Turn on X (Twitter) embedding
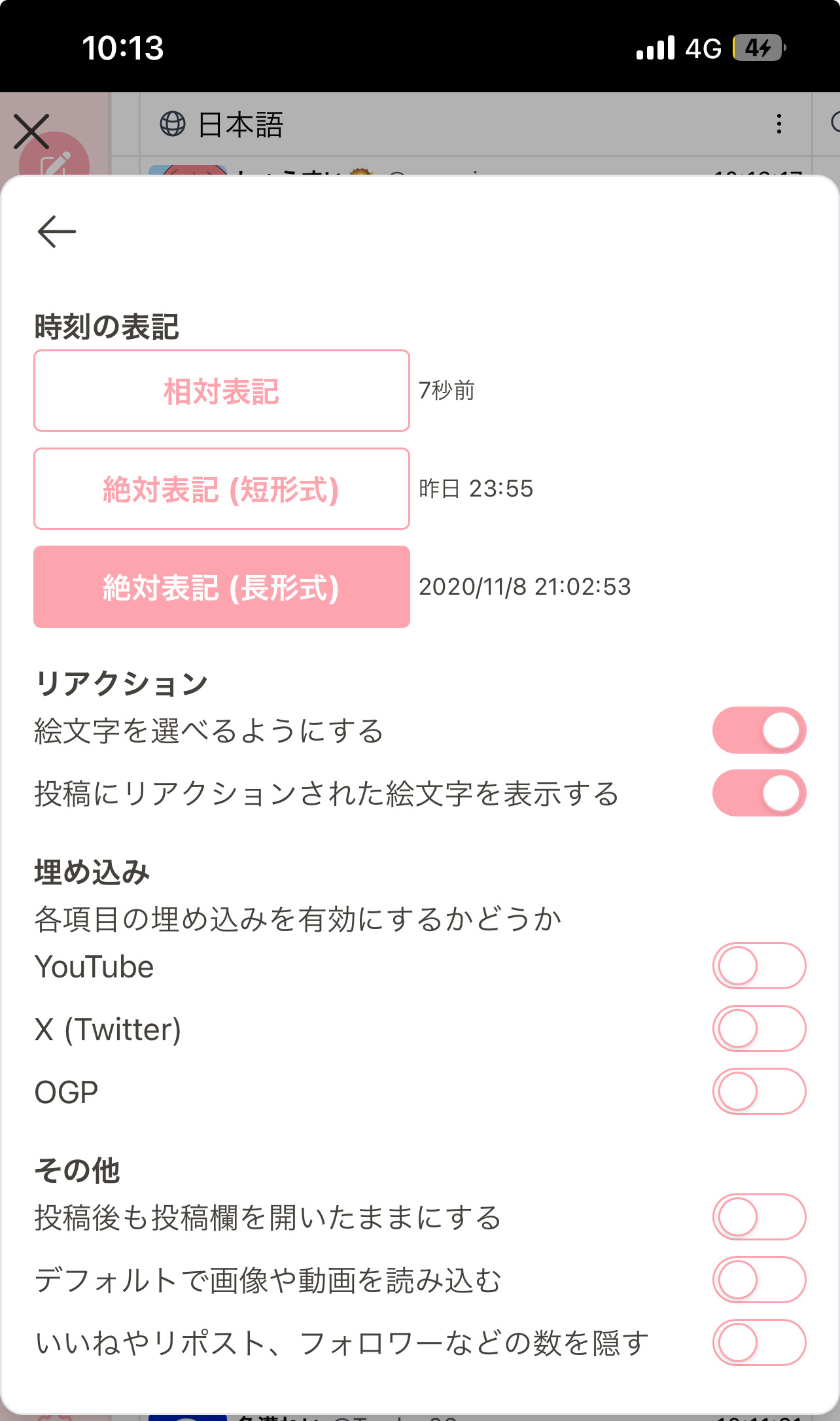 click(x=759, y=1028)
